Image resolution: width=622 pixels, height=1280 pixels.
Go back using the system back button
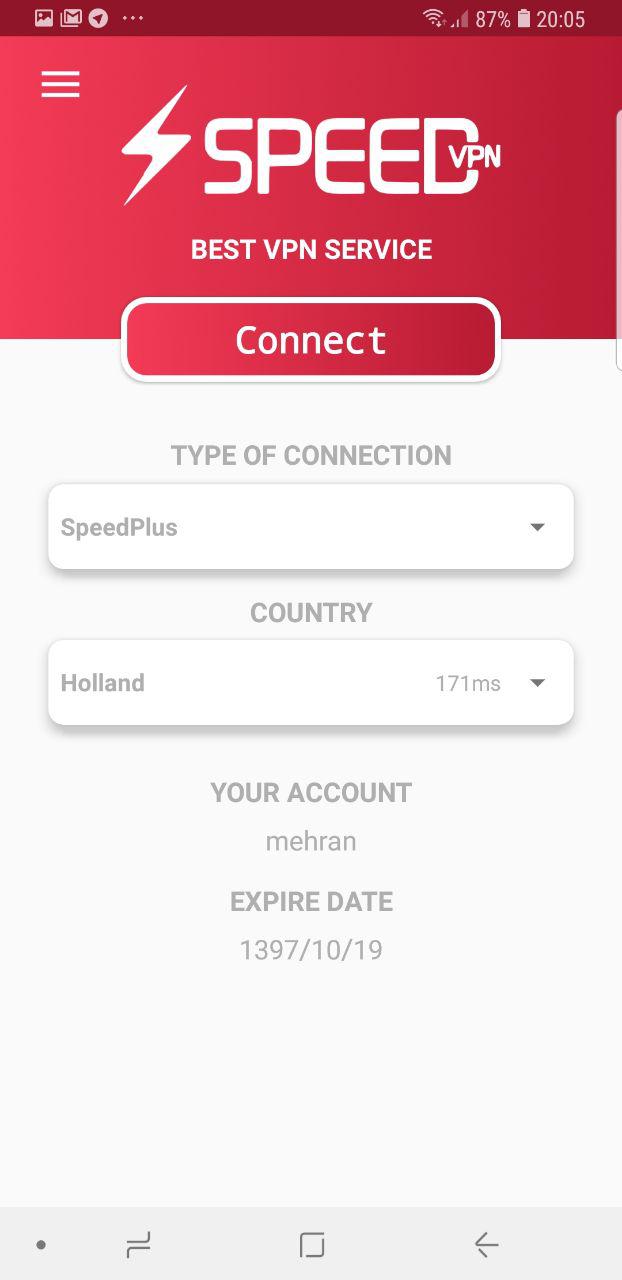[x=486, y=1244]
